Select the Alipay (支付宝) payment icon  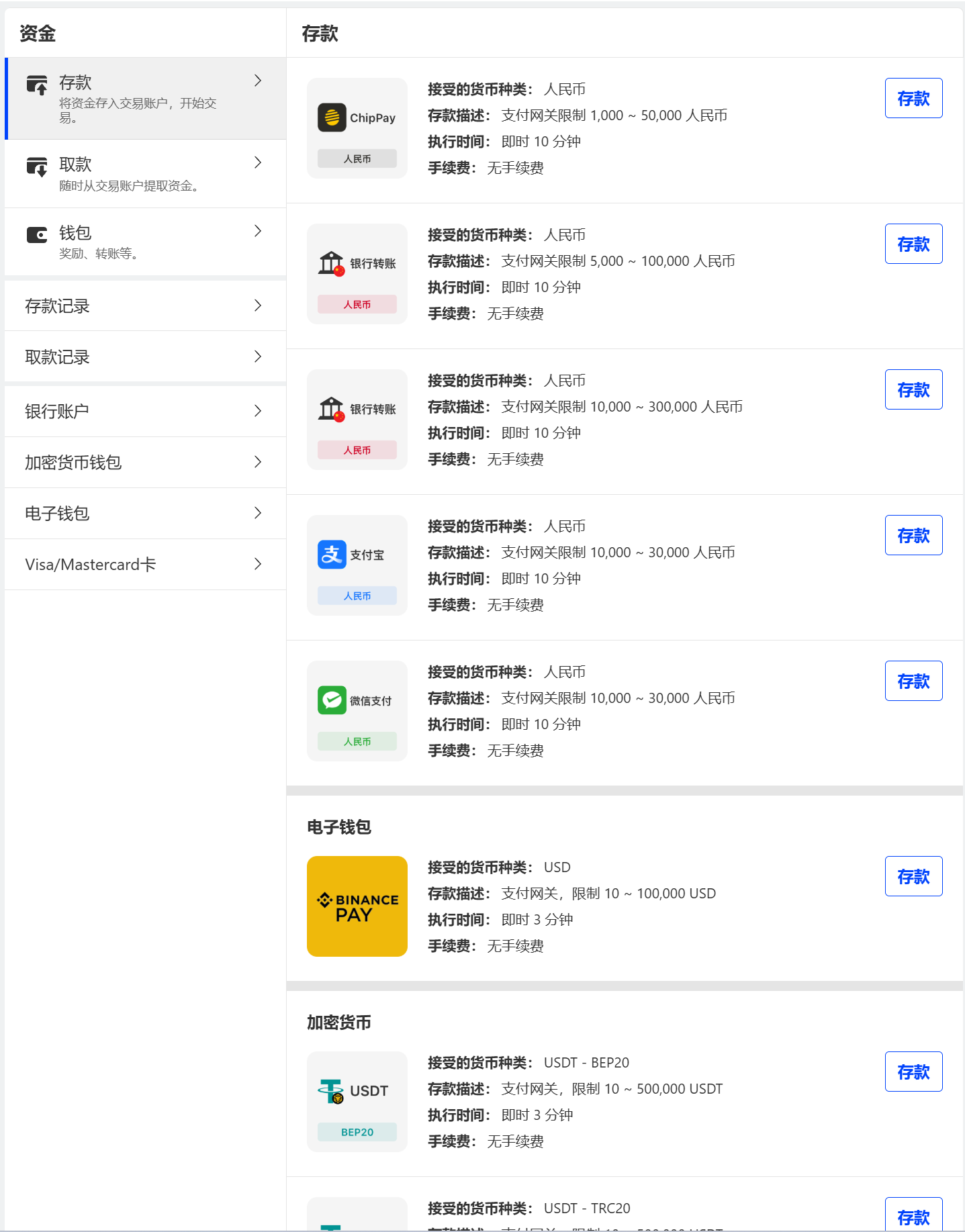click(x=332, y=555)
